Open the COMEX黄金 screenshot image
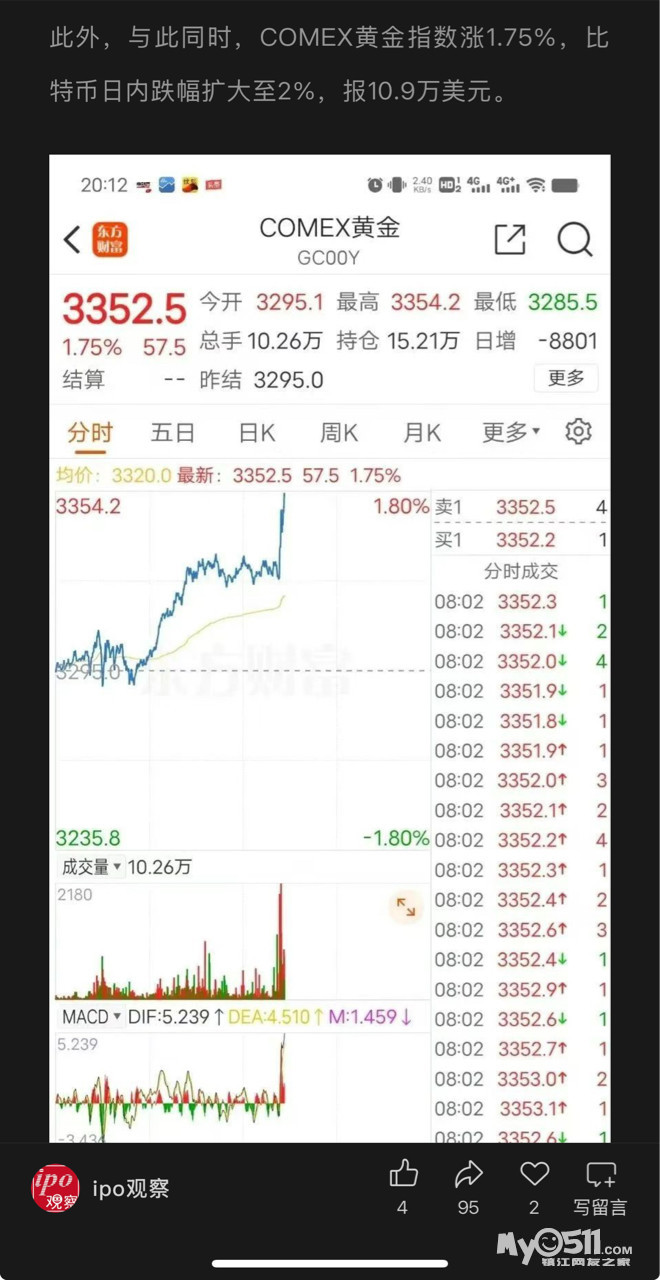 coord(330,648)
